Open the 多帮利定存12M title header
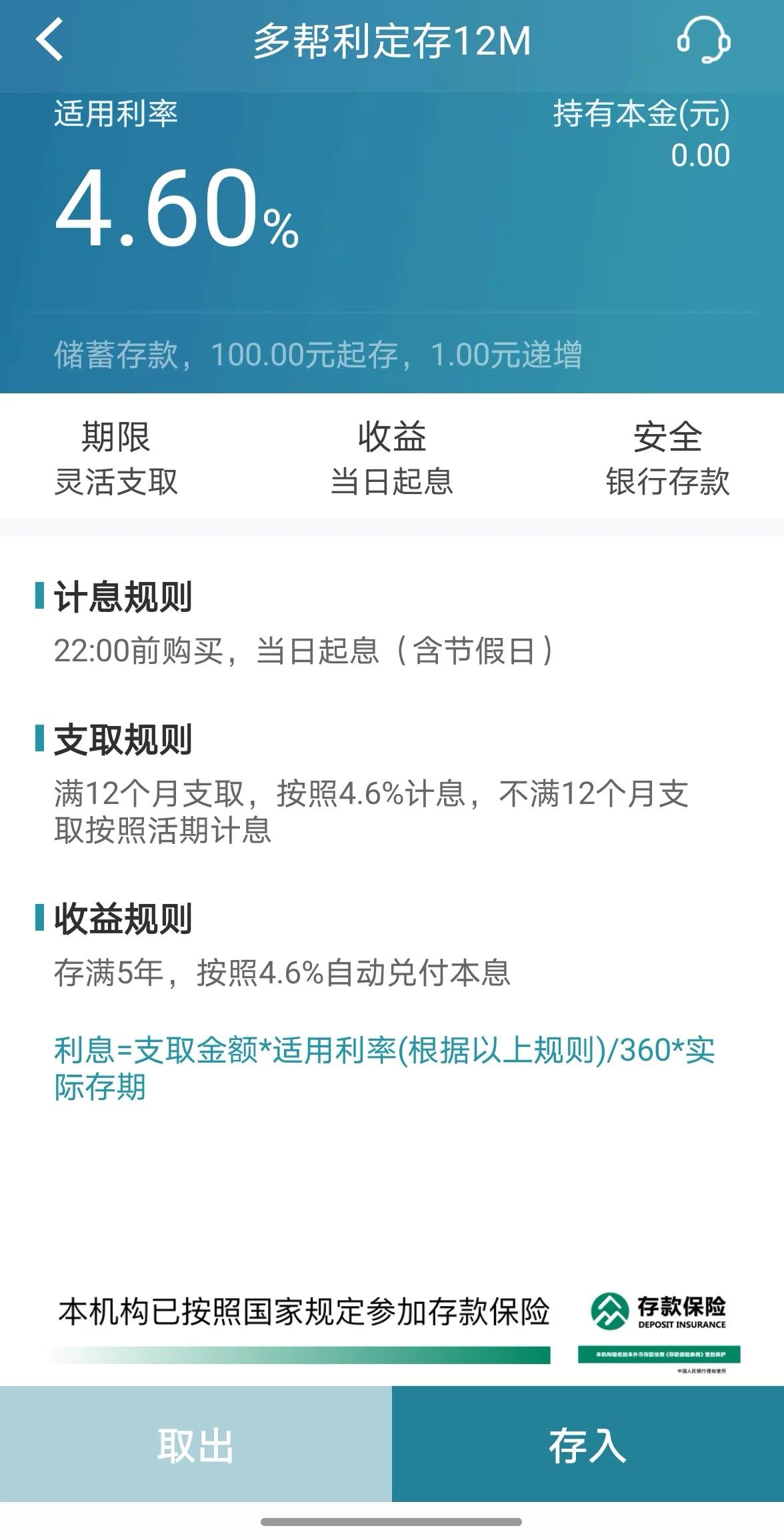Screen dimensions: 784x1538 pos(392,41)
